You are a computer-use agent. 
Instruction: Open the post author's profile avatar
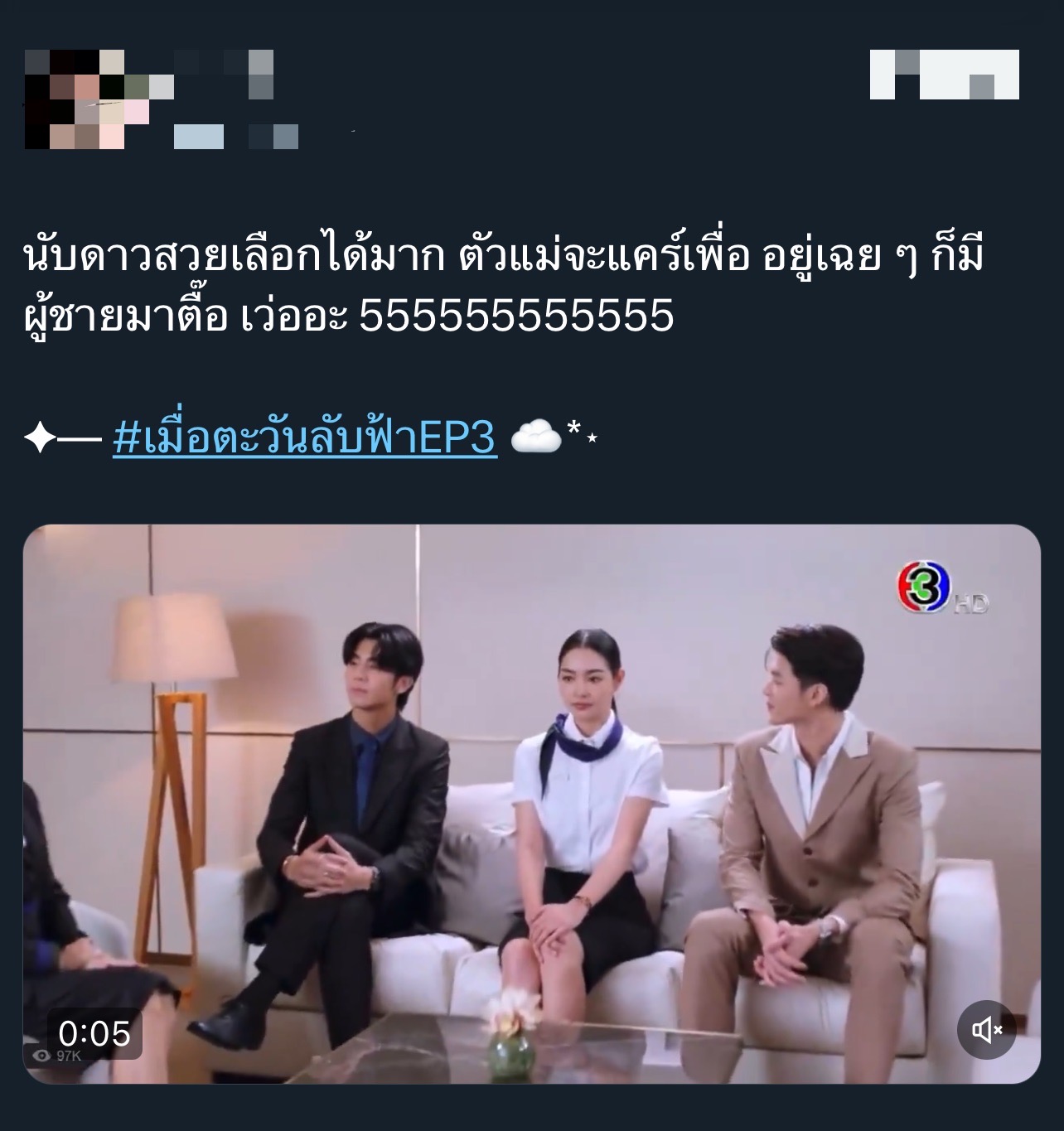pyautogui.click(x=74, y=99)
